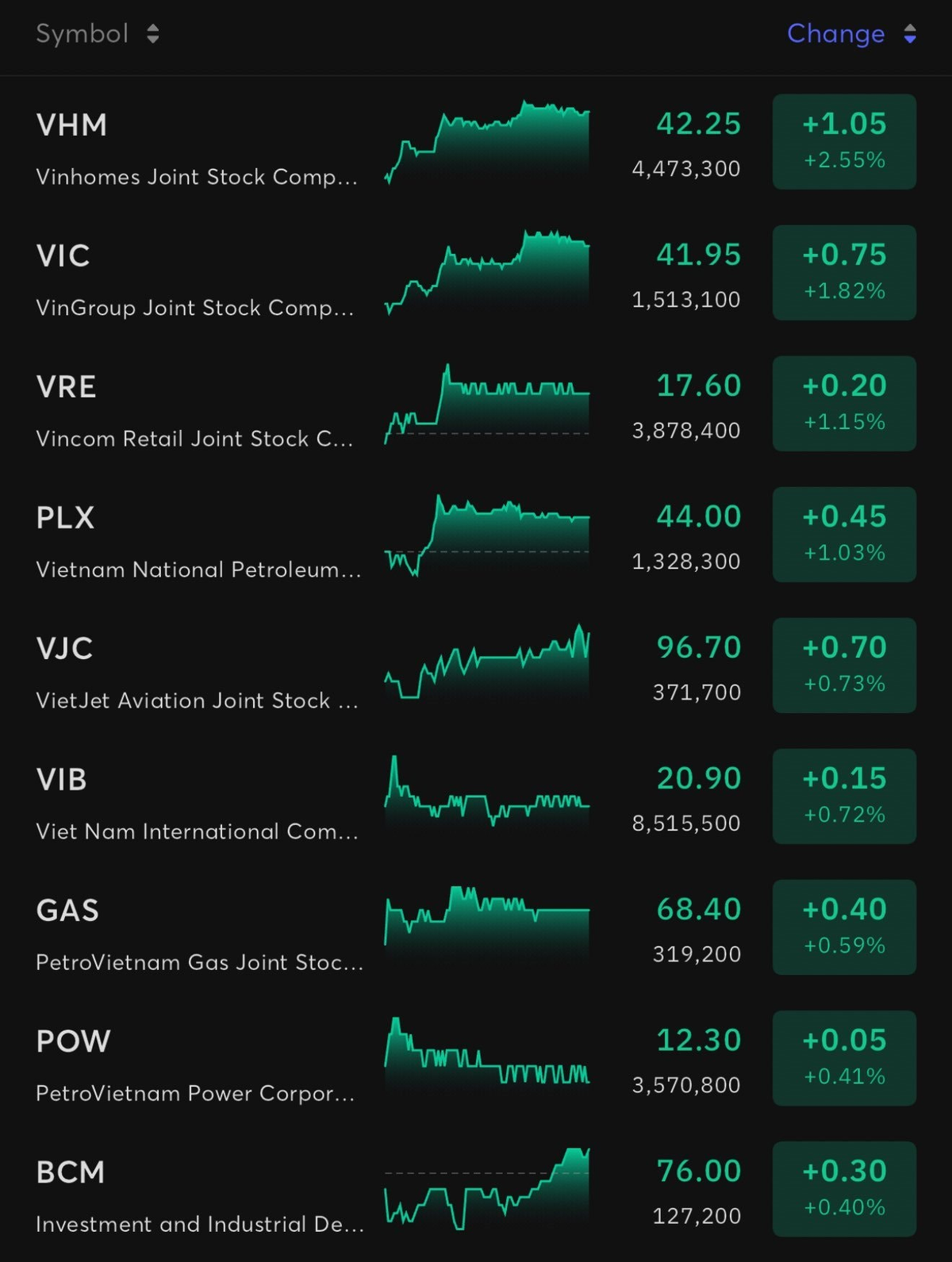Sort the list by Symbol
The height and width of the screenshot is (1262, 952).
[x=98, y=33]
